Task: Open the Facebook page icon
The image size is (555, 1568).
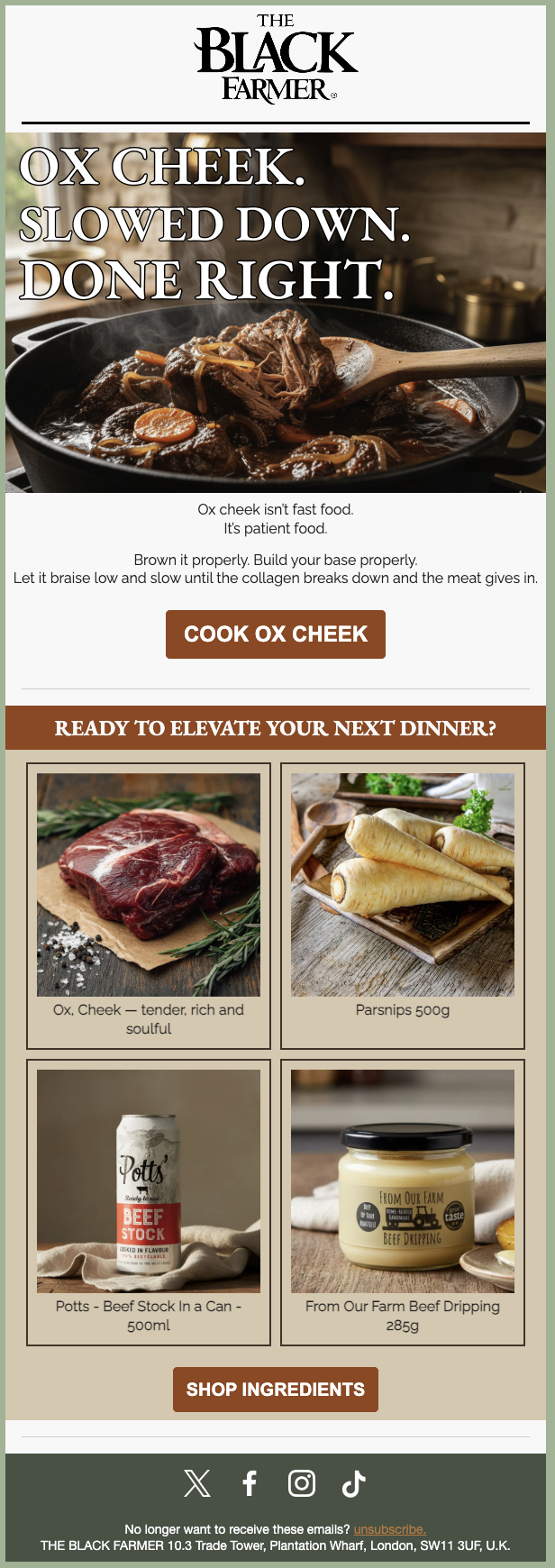Action: [x=250, y=1483]
